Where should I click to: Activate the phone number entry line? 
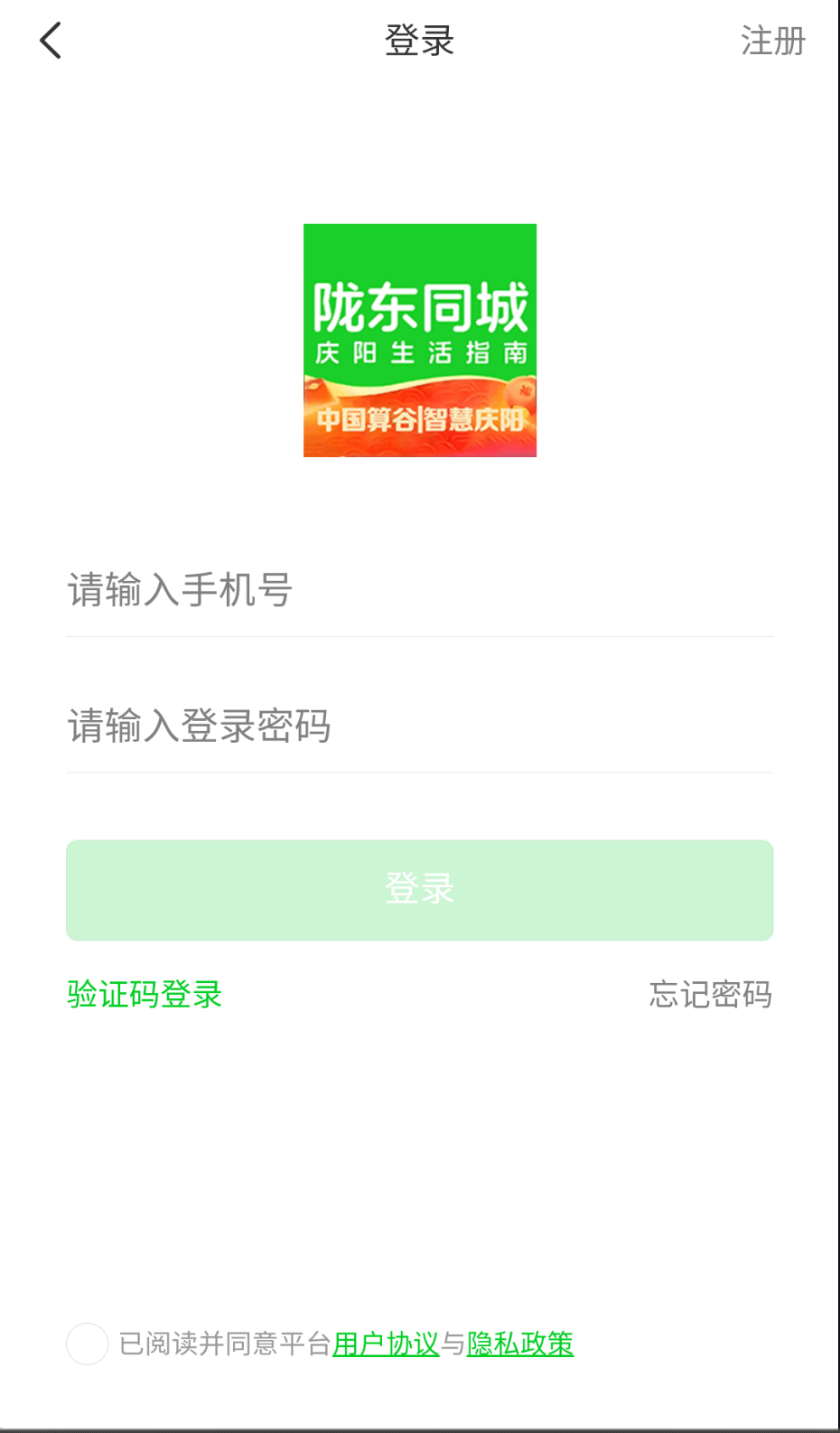coord(420,591)
